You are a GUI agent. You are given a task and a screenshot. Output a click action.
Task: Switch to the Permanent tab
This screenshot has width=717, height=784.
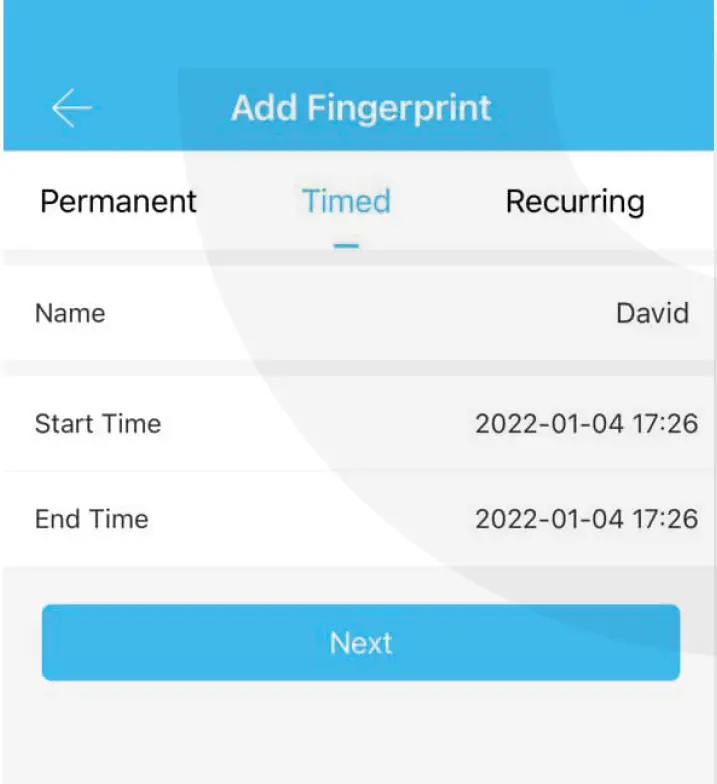click(x=118, y=201)
